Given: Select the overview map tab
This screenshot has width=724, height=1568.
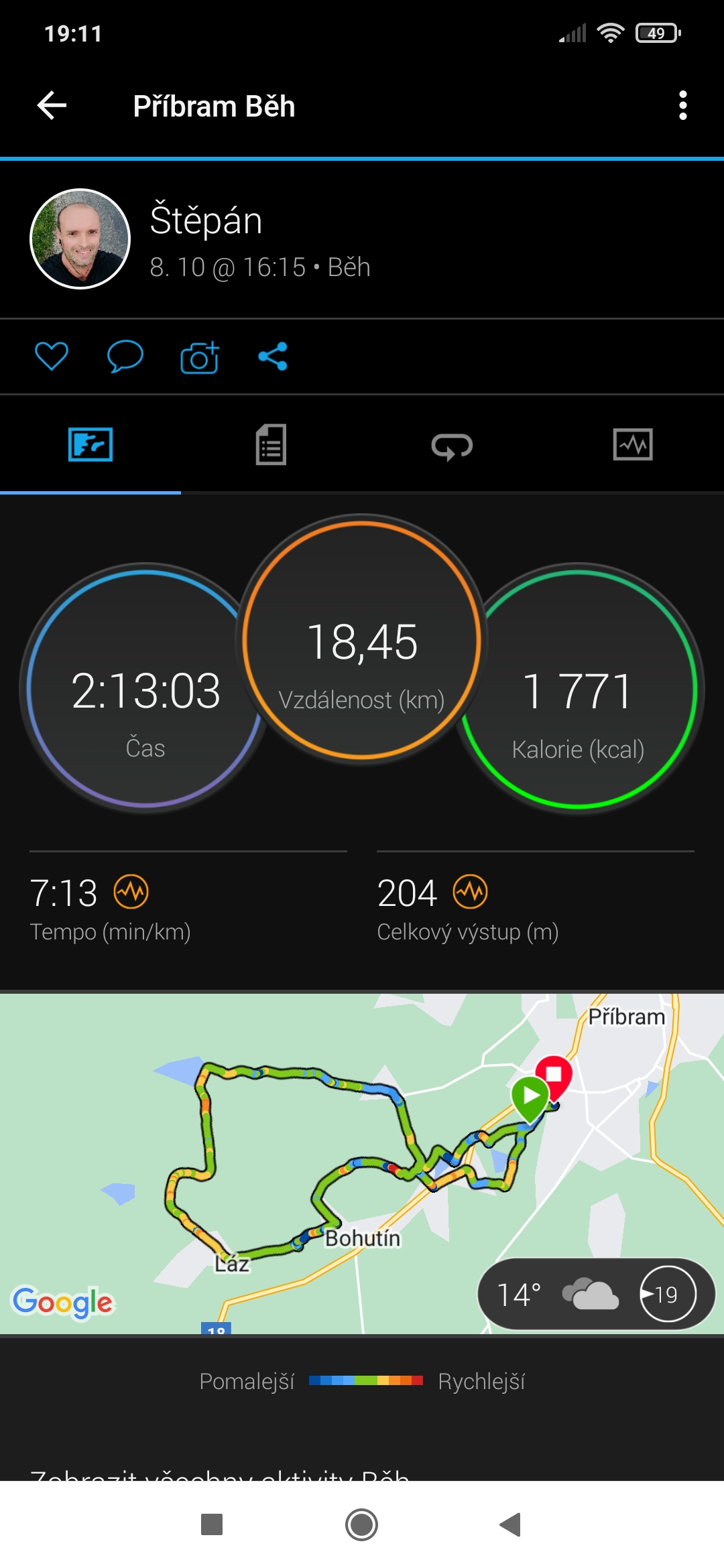Looking at the screenshot, I should click(90, 445).
